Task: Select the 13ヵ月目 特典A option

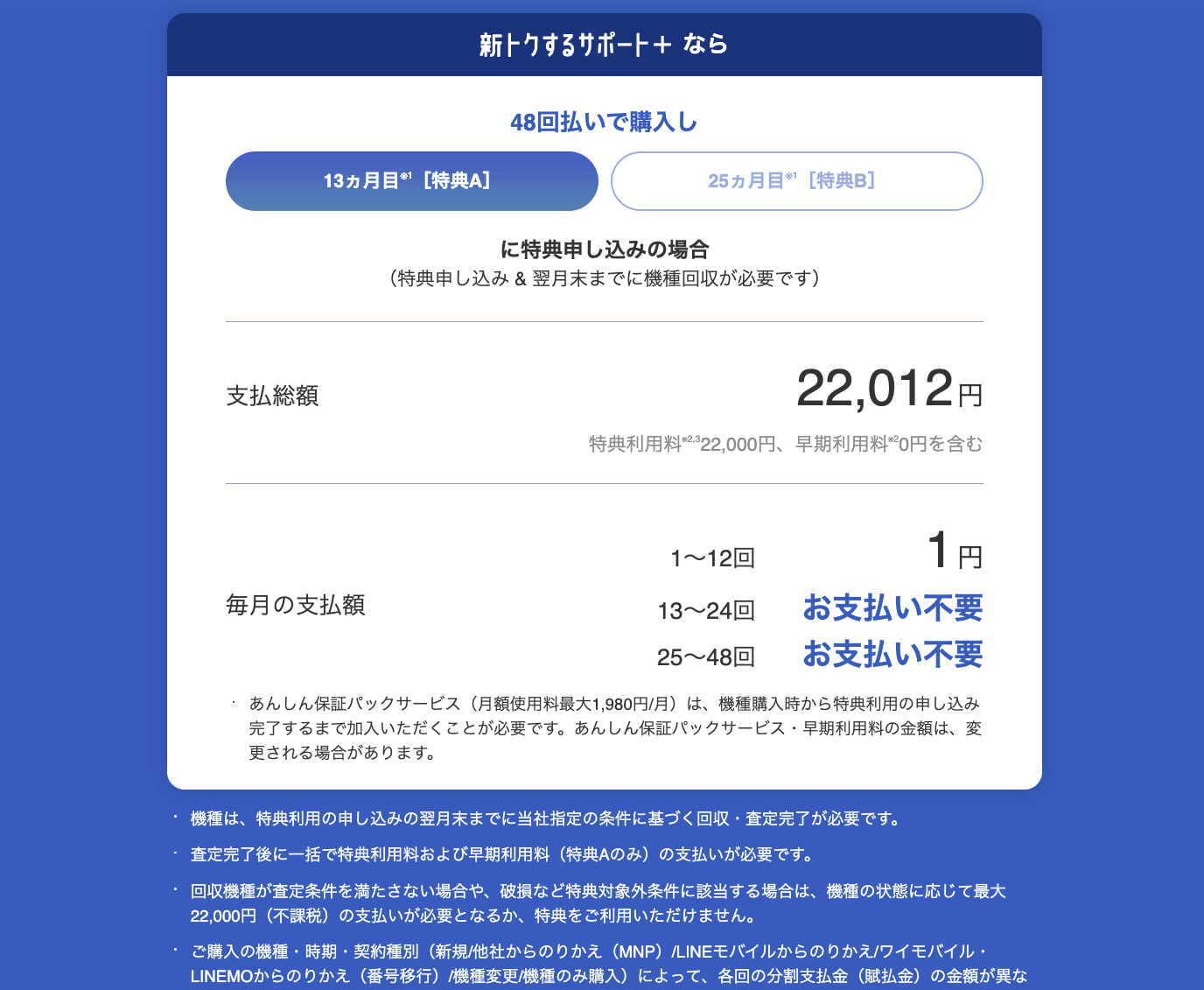Action: tap(411, 181)
